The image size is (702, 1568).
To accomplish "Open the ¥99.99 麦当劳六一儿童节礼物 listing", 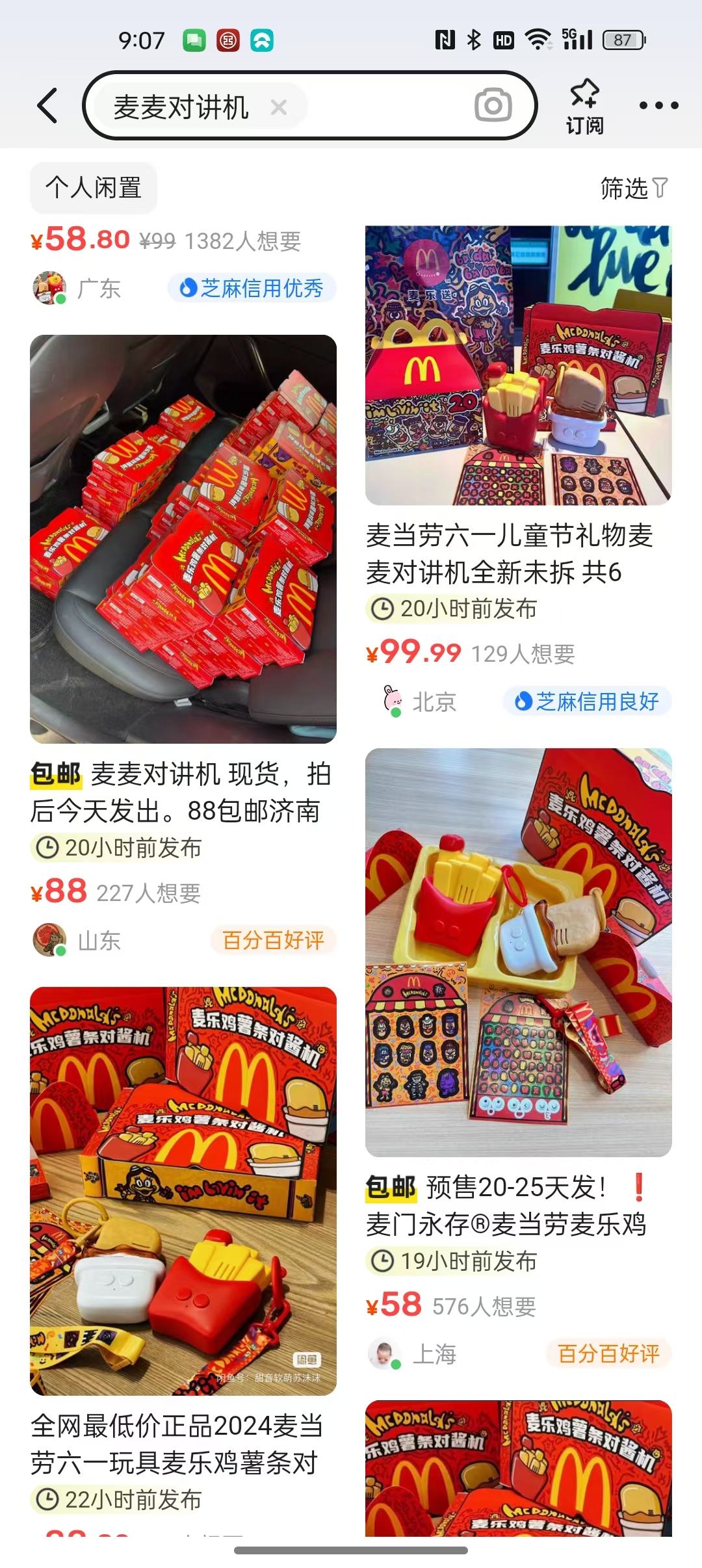I will tap(518, 365).
